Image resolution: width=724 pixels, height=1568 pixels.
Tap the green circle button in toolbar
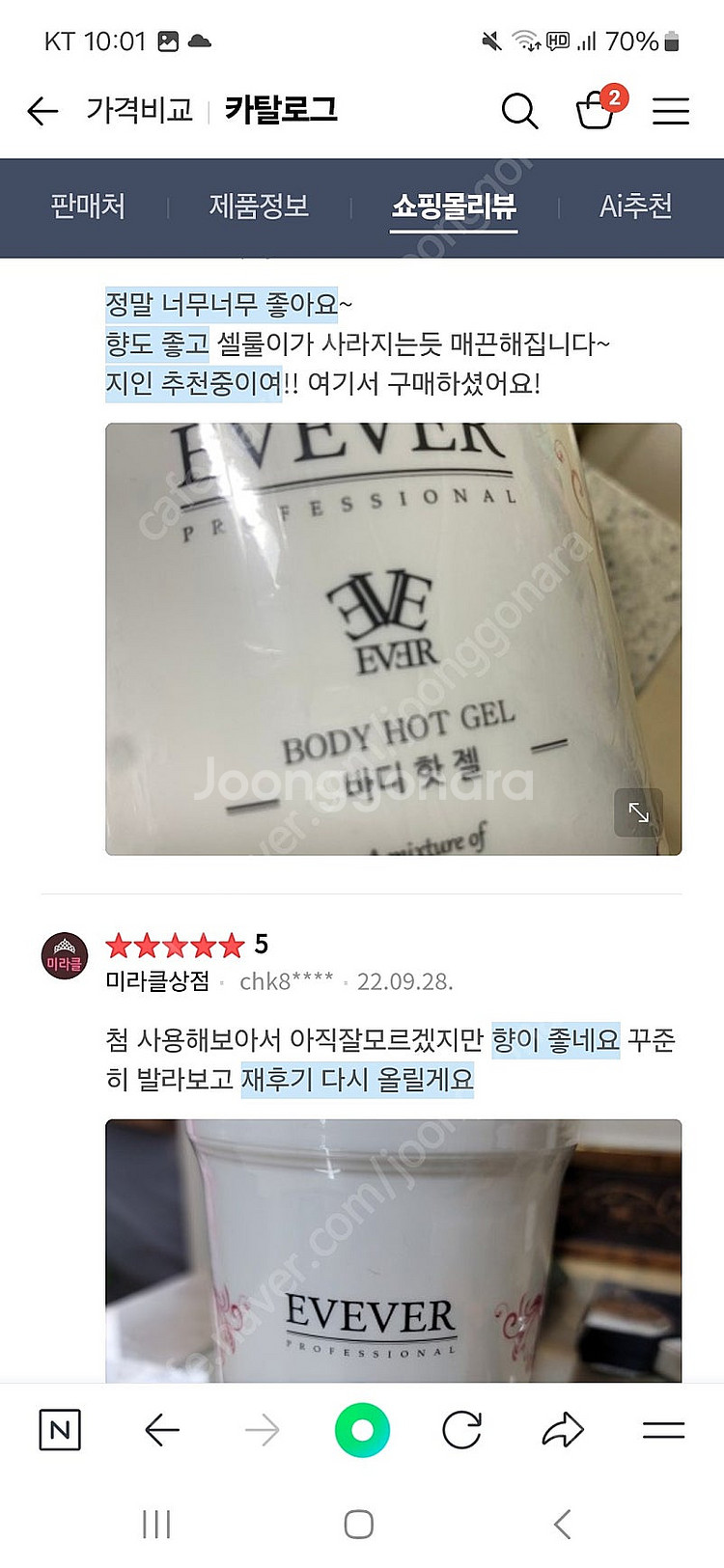[362, 1429]
